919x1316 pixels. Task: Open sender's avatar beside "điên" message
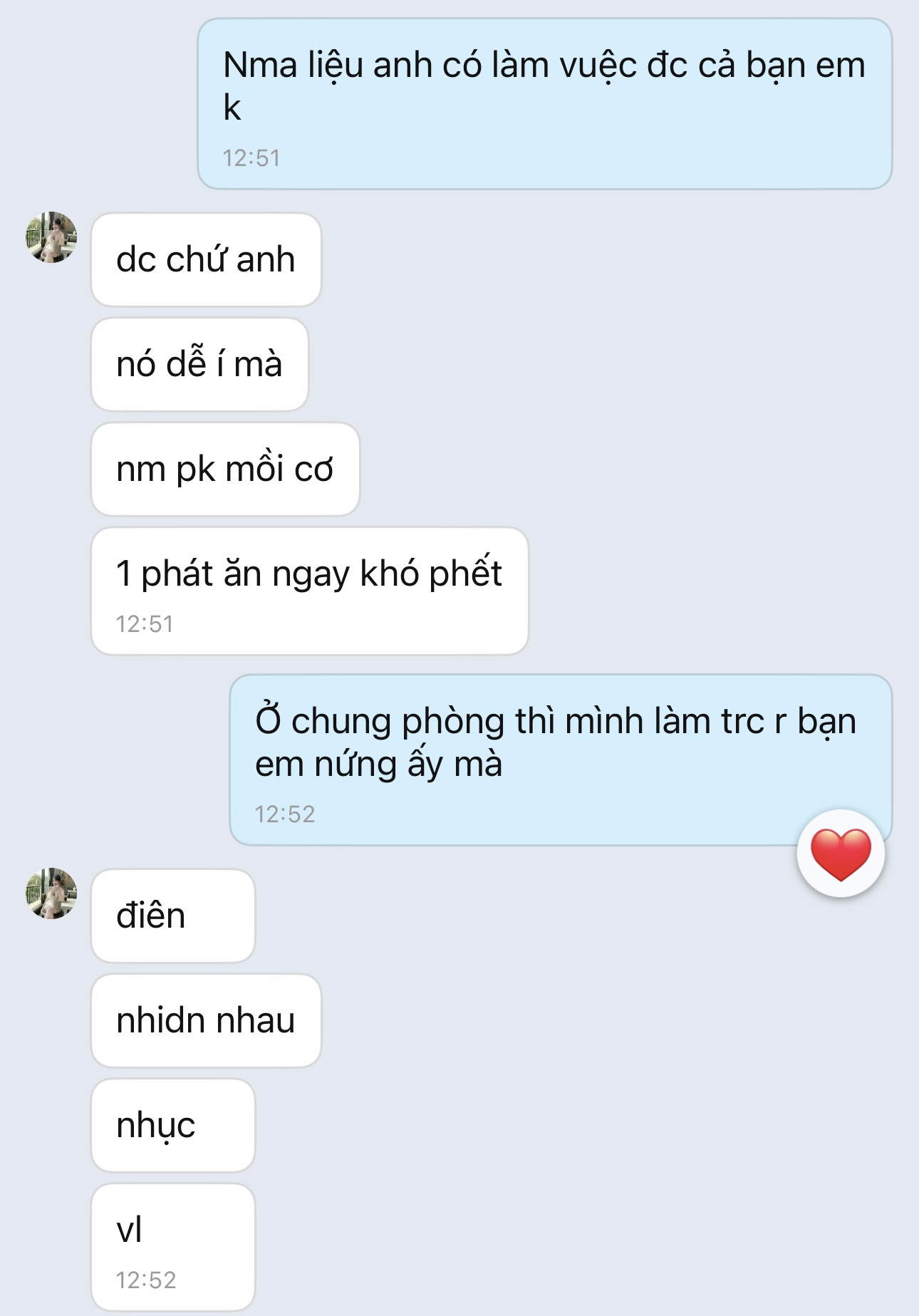(x=51, y=893)
